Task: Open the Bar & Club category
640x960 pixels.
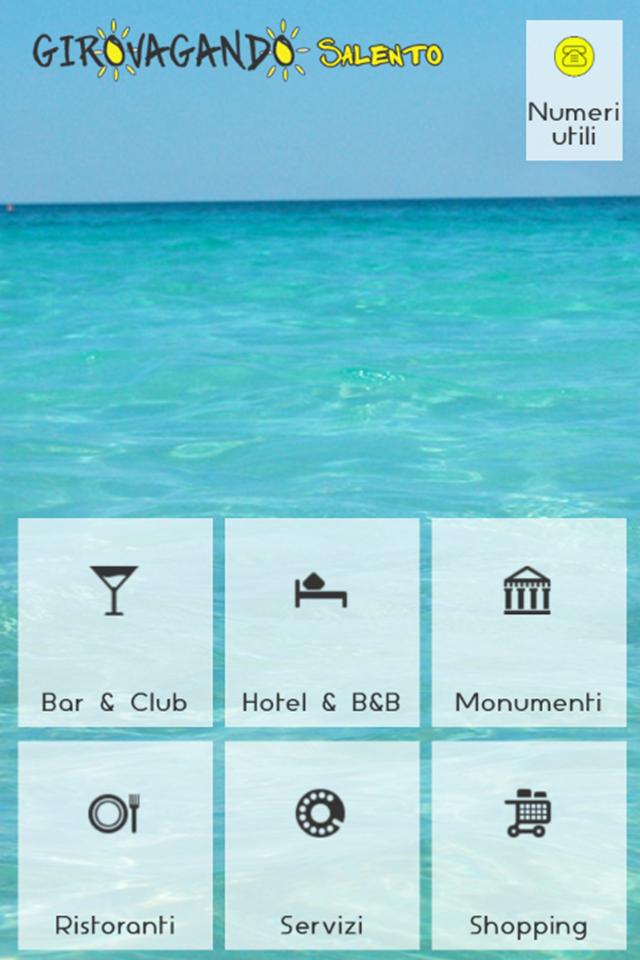Action: 115,622
